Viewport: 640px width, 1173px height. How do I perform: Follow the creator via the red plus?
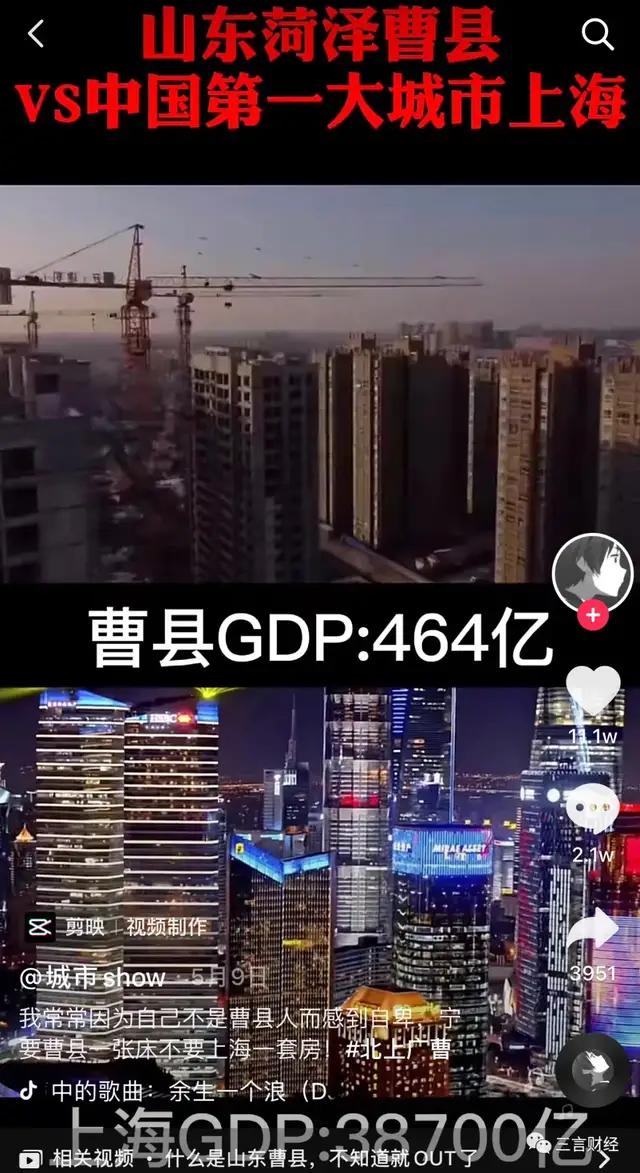(593, 615)
